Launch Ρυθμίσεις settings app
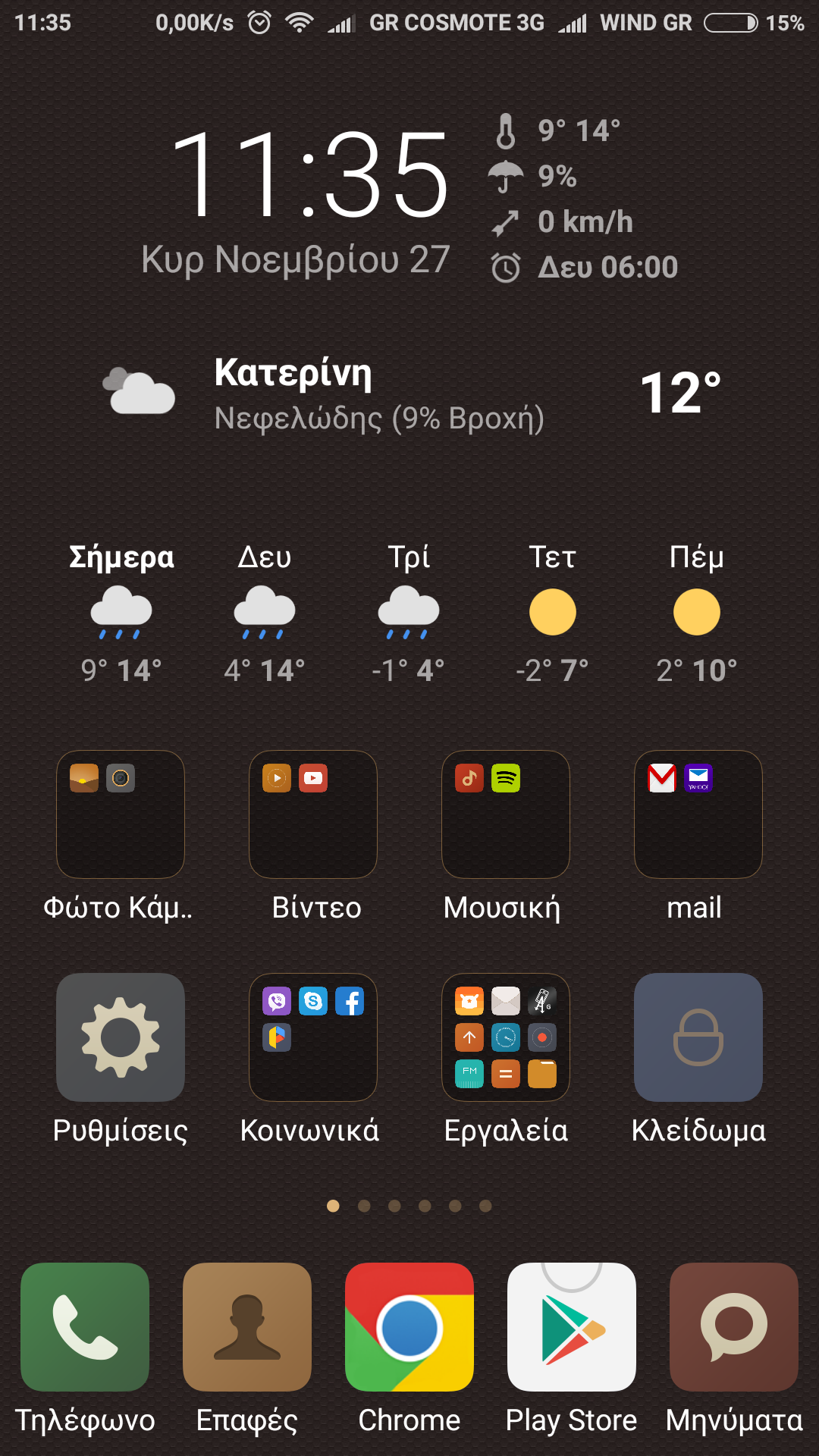Viewport: 819px width, 1456px height. 121,1037
